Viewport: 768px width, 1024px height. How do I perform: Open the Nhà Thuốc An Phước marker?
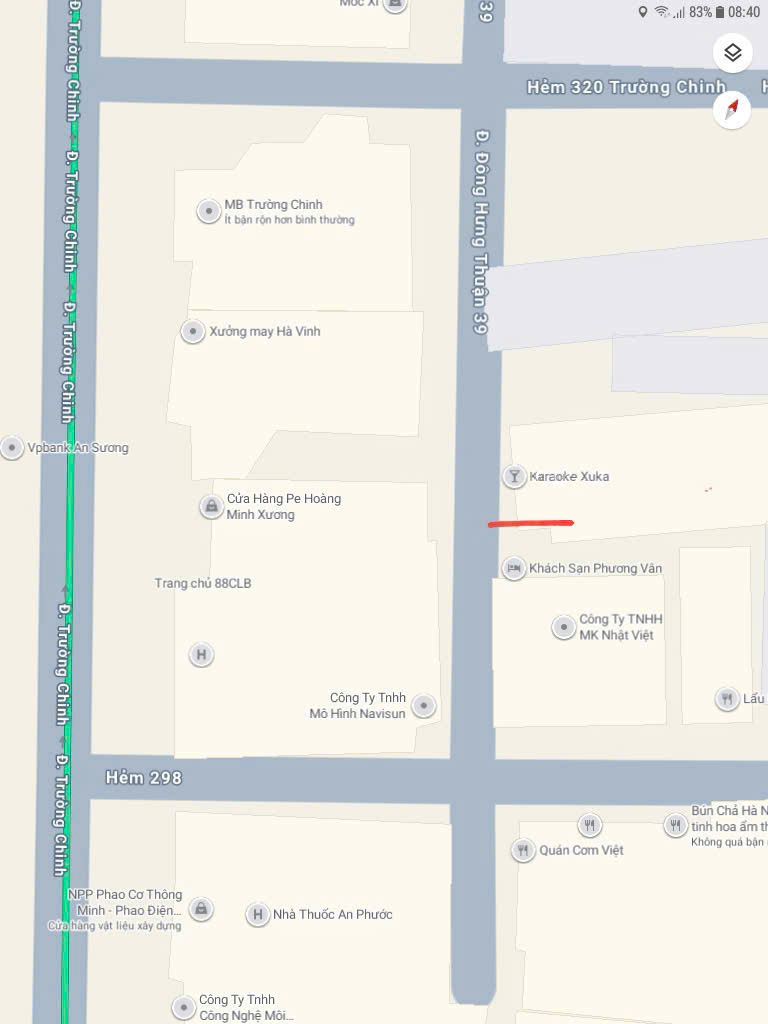(258, 914)
